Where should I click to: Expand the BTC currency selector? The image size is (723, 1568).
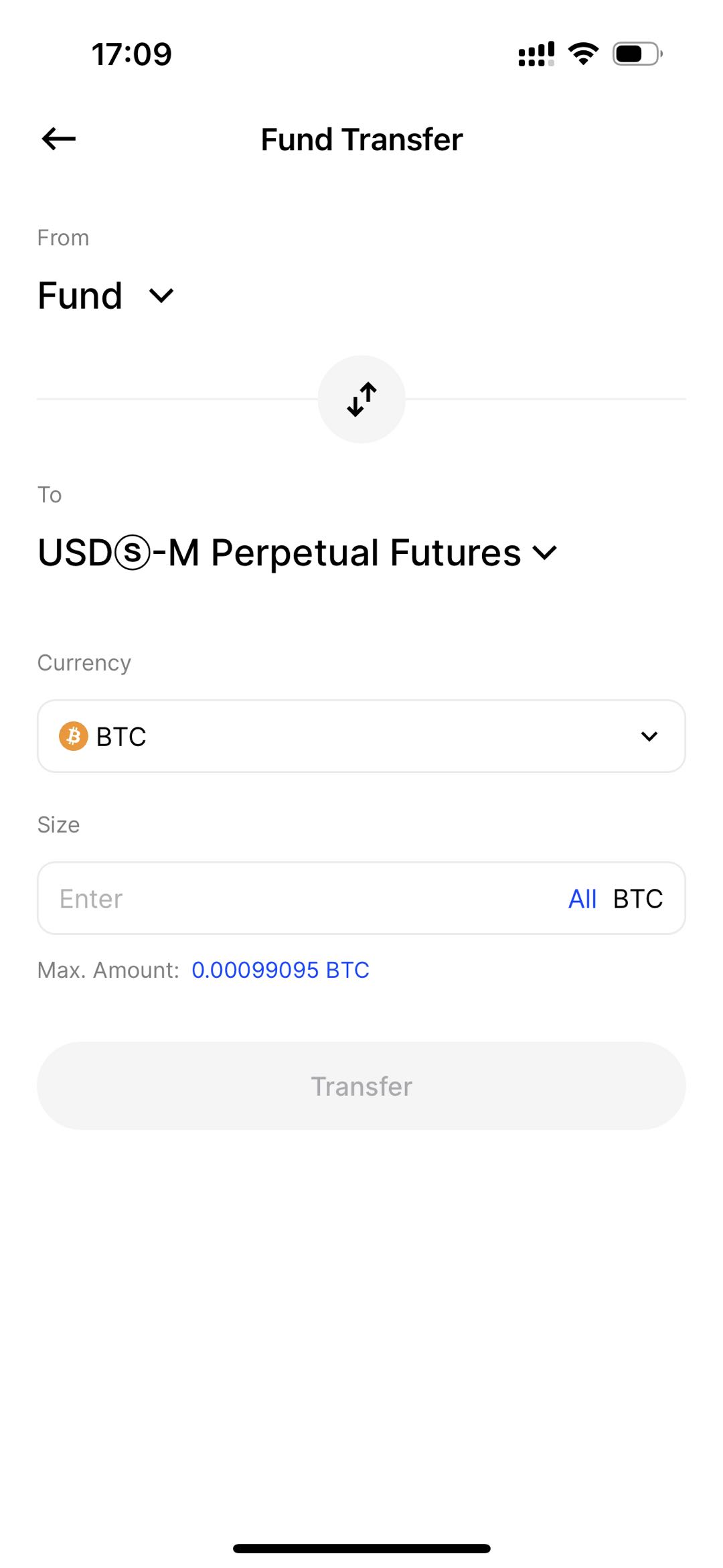click(x=361, y=736)
